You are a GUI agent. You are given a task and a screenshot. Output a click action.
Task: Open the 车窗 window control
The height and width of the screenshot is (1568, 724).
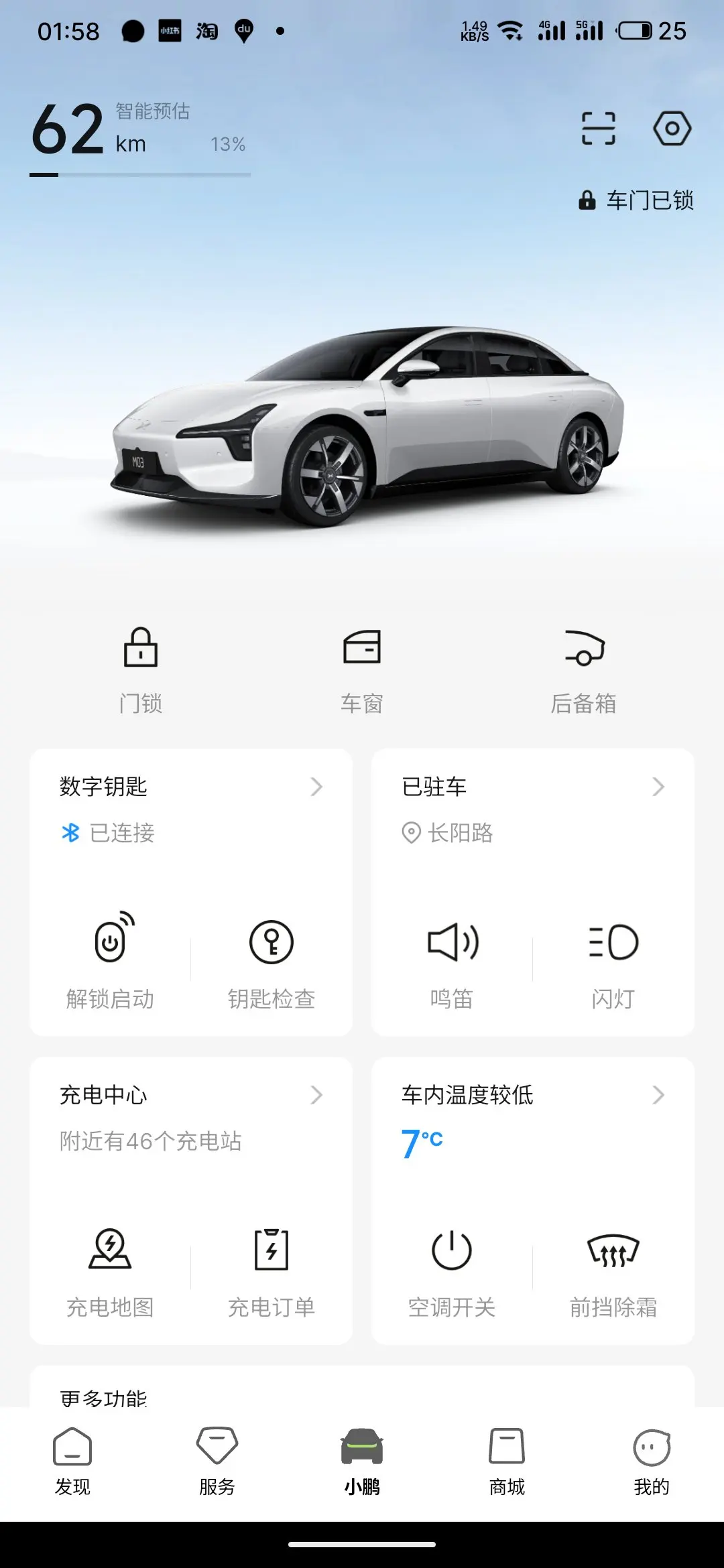(x=362, y=670)
